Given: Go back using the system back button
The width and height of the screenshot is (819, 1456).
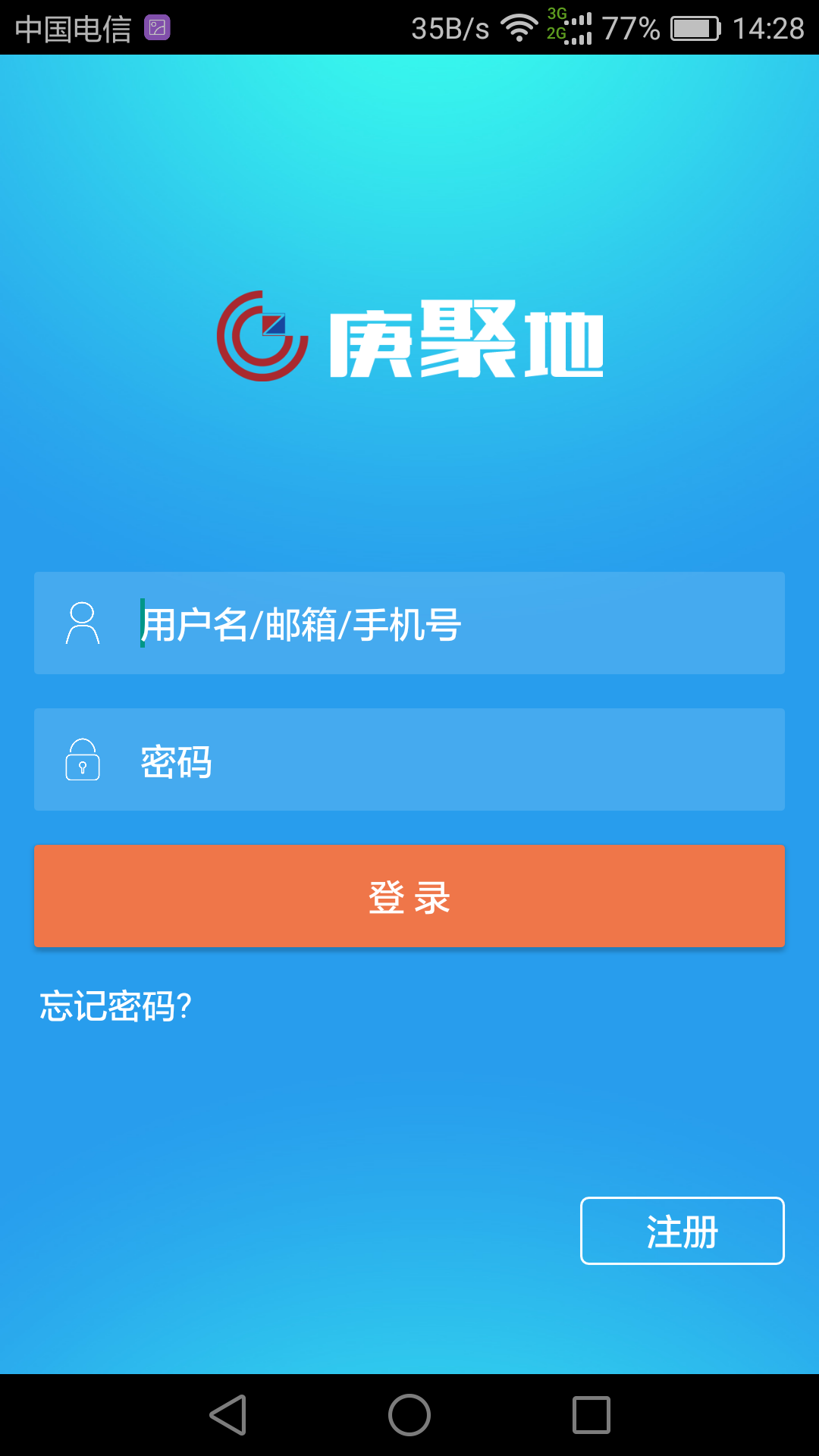Looking at the screenshot, I should click(x=228, y=1415).
